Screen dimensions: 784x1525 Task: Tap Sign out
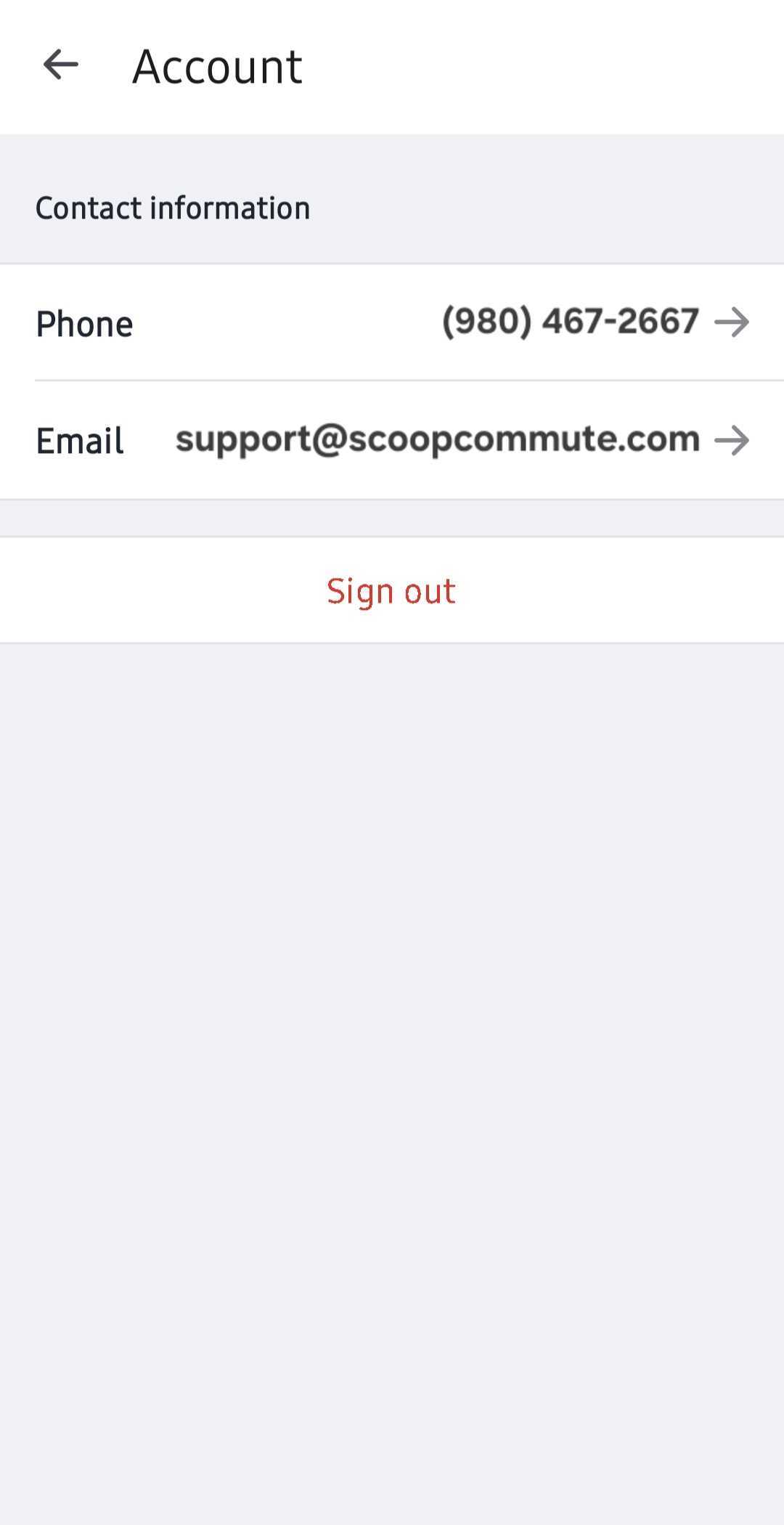[391, 590]
